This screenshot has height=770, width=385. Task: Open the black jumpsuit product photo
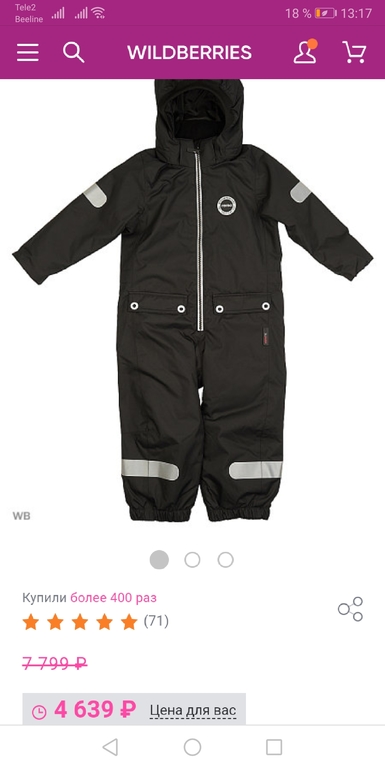tap(192, 301)
